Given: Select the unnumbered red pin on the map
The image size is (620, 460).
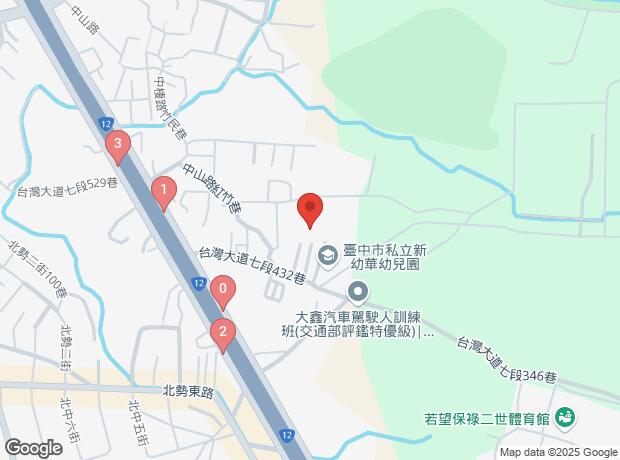Looking at the screenshot, I should (310, 210).
